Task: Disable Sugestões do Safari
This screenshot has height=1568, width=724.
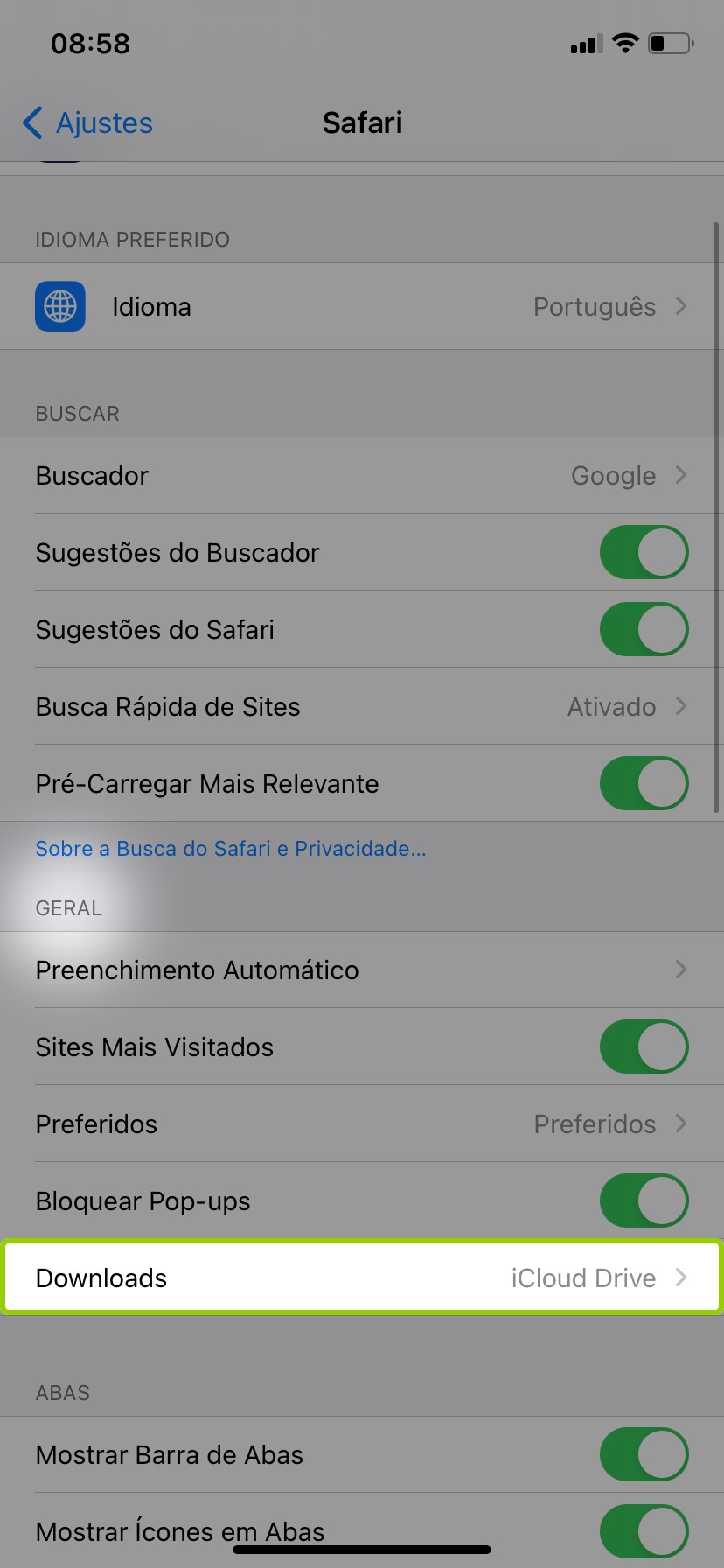Action: (x=644, y=630)
